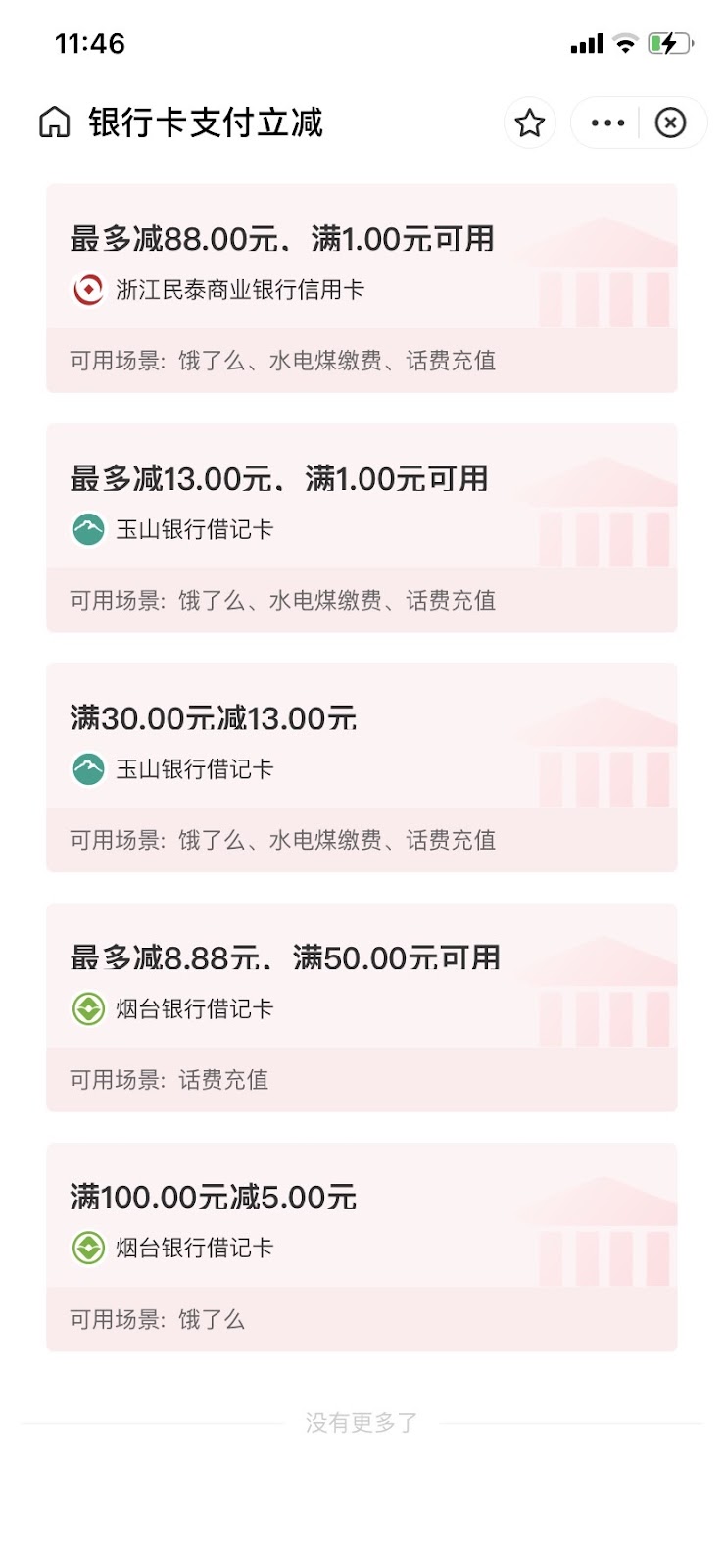Close the mini program
Screen dimensions: 724x1568
[x=670, y=122]
